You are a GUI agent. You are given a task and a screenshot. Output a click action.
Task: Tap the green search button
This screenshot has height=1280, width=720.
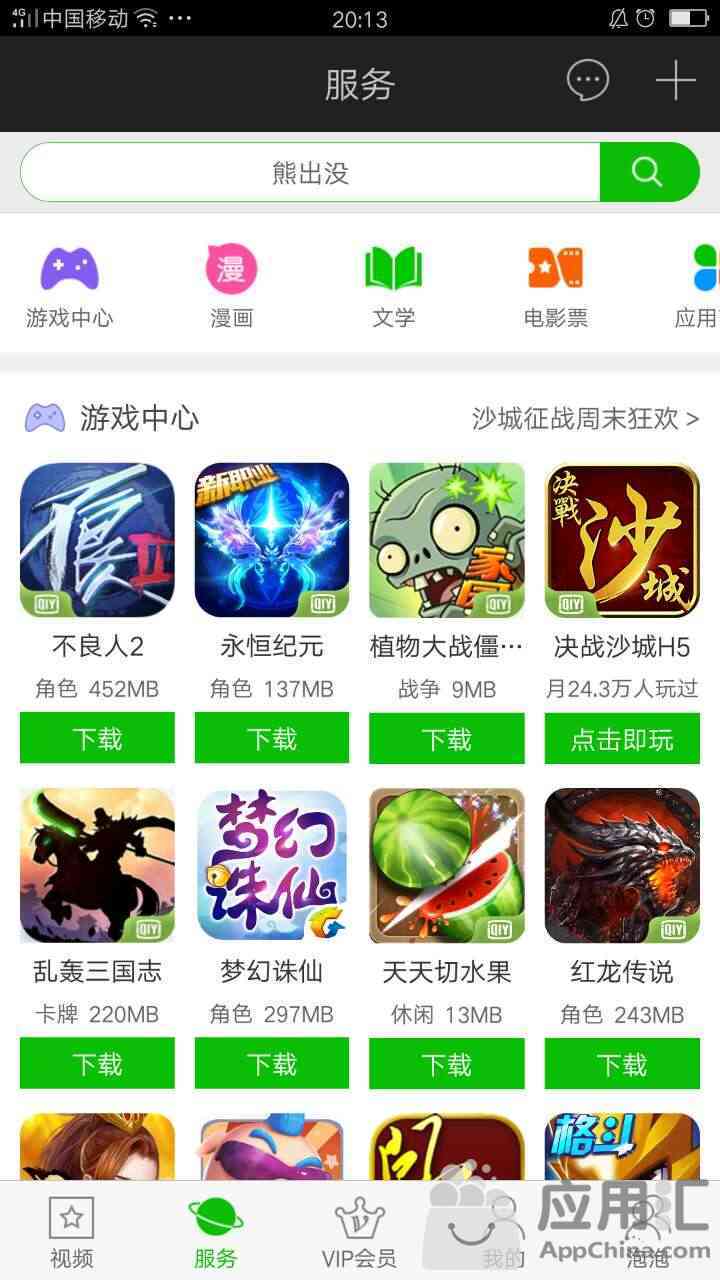click(648, 173)
